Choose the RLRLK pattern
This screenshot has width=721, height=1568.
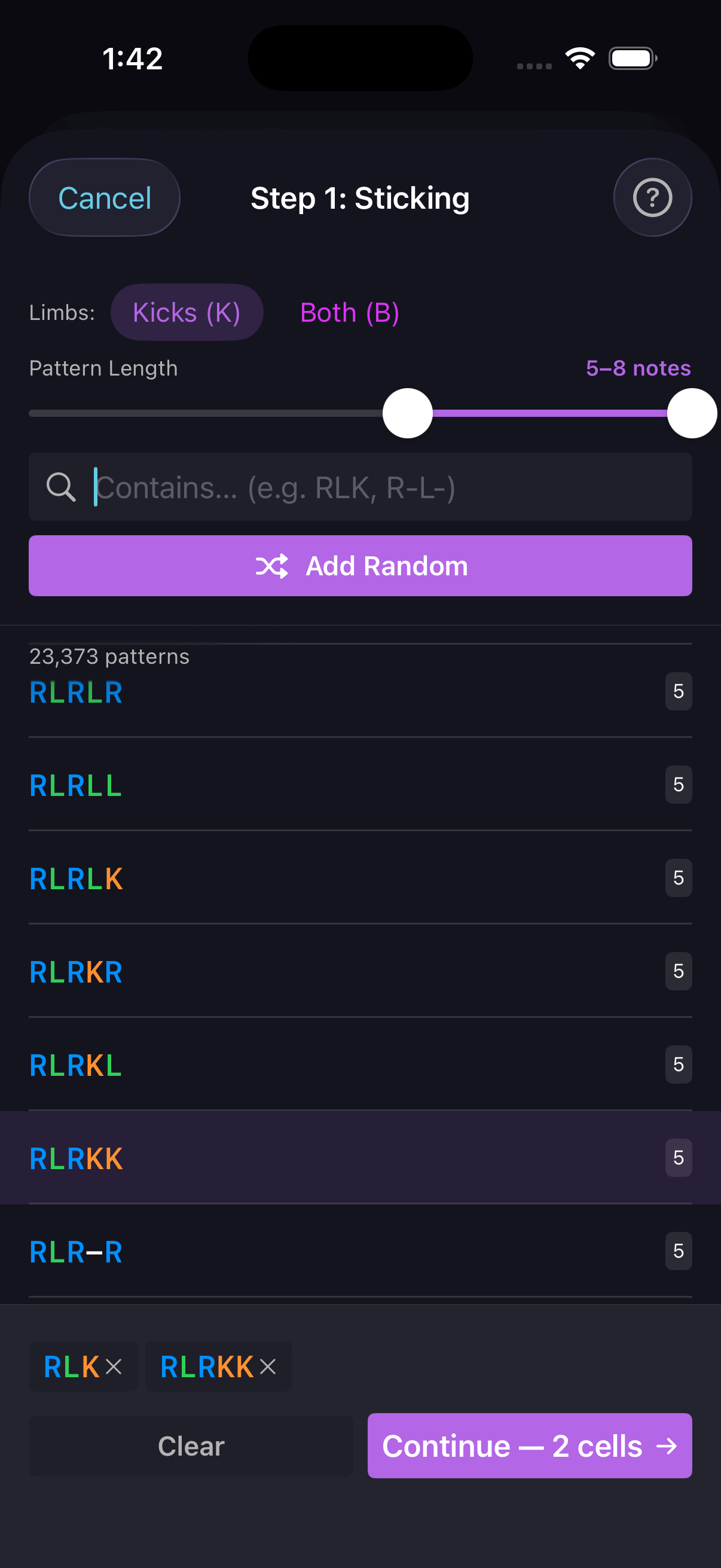point(360,878)
